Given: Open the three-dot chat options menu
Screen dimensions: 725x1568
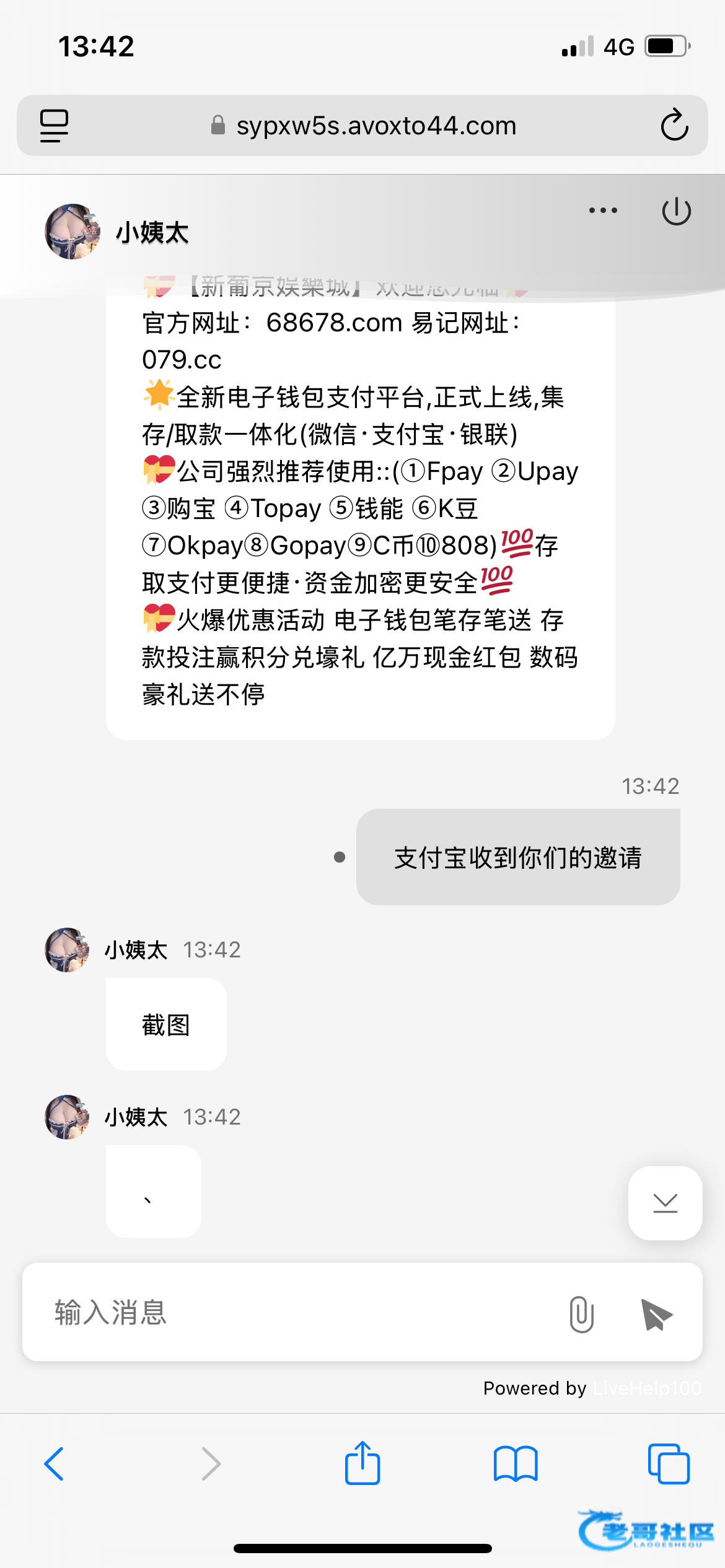Looking at the screenshot, I should [603, 211].
